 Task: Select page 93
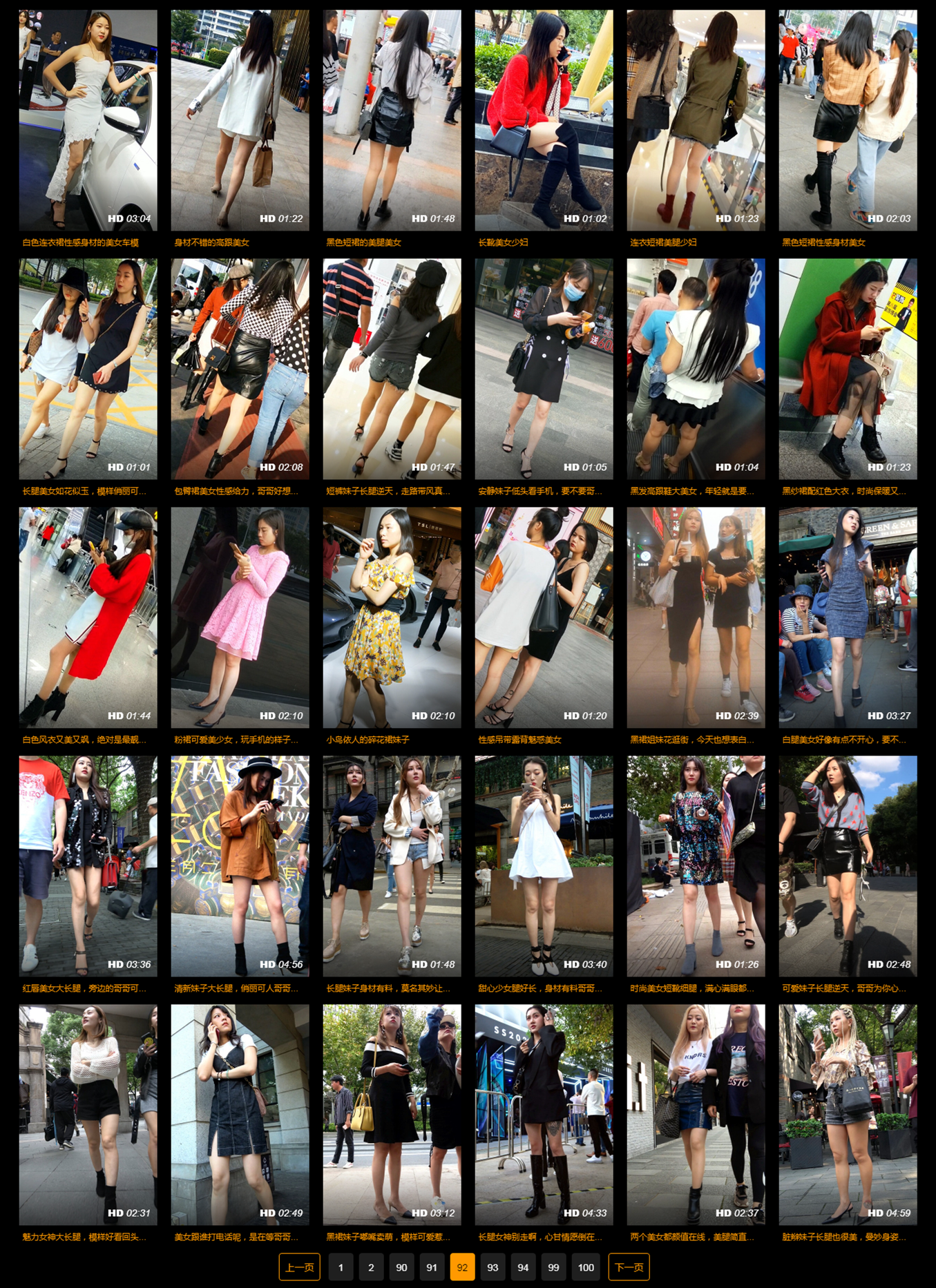coord(493,1267)
